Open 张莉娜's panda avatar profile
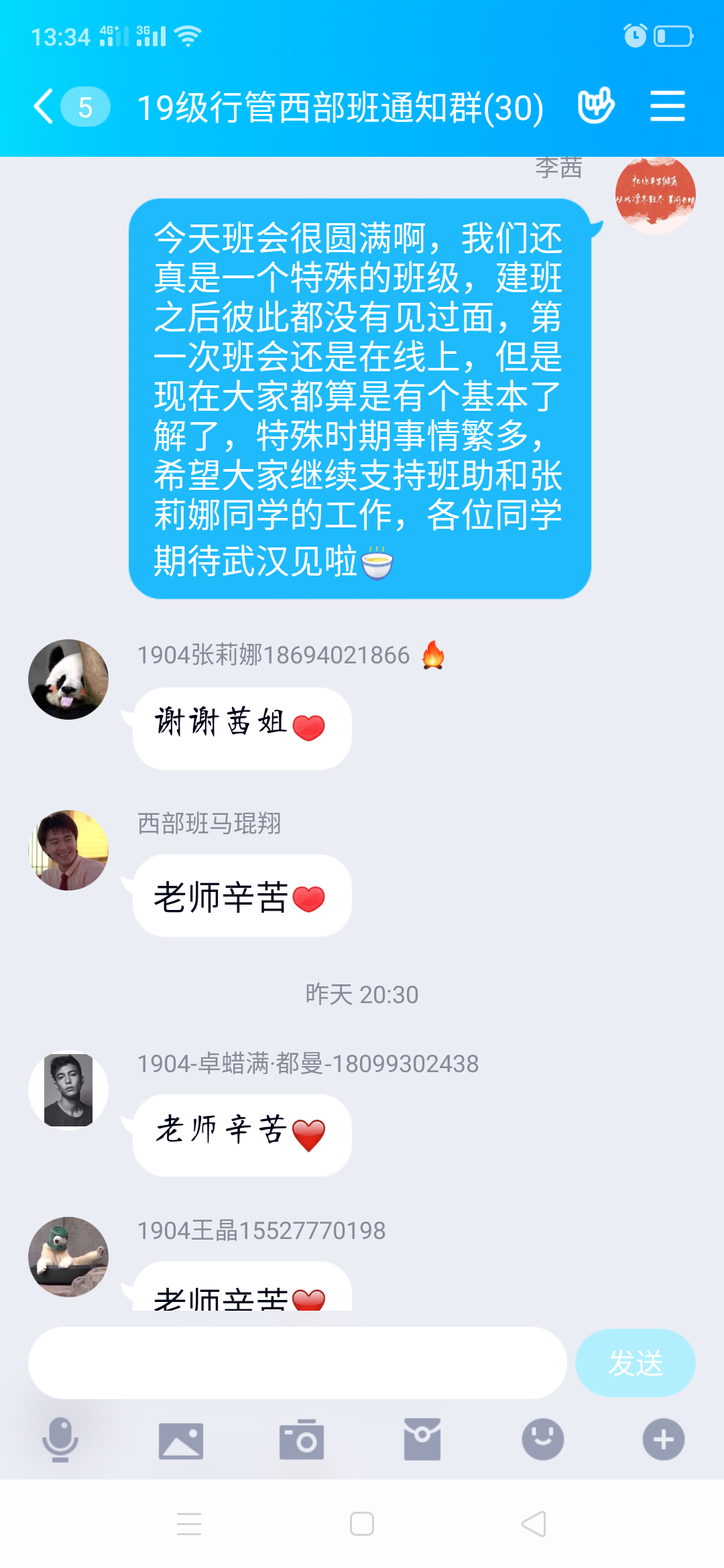724x1568 pixels. [68, 679]
